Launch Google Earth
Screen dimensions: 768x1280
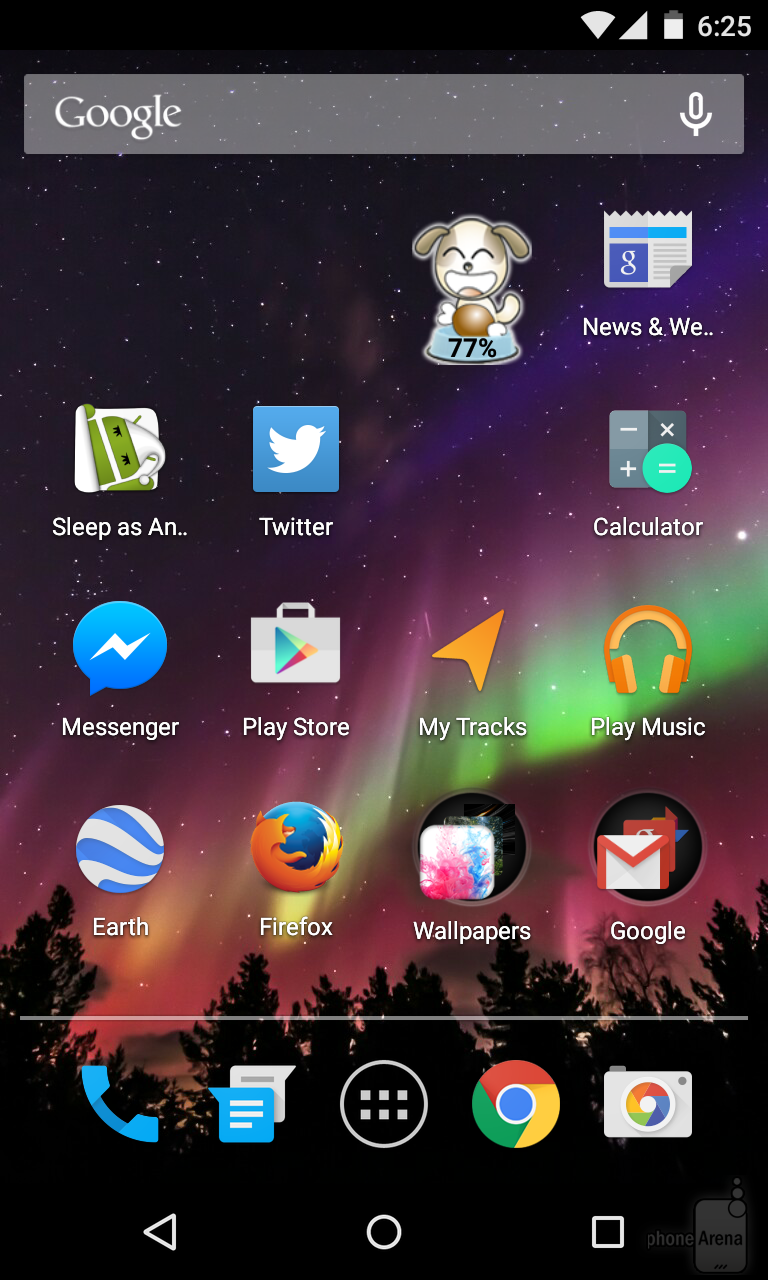click(120, 848)
